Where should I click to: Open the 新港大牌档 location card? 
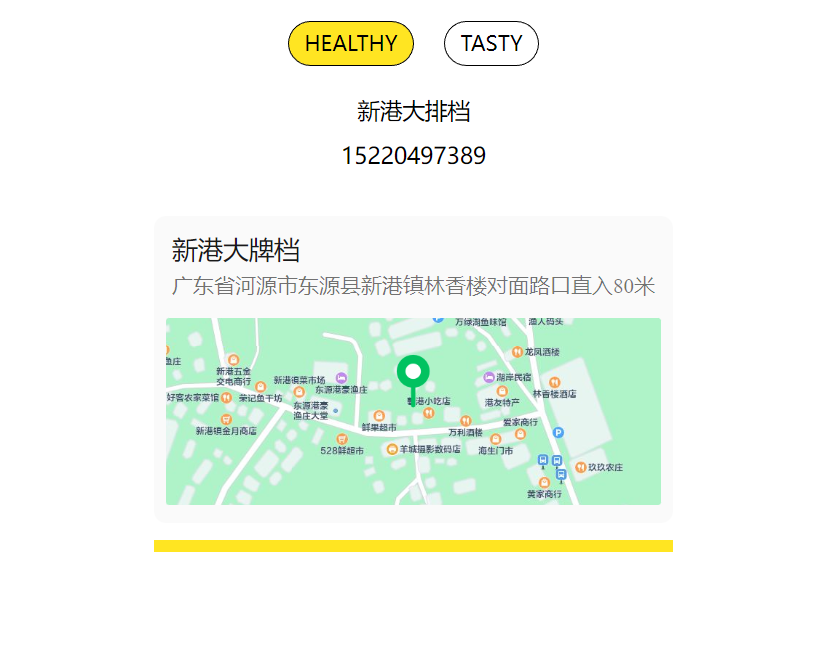point(413,266)
